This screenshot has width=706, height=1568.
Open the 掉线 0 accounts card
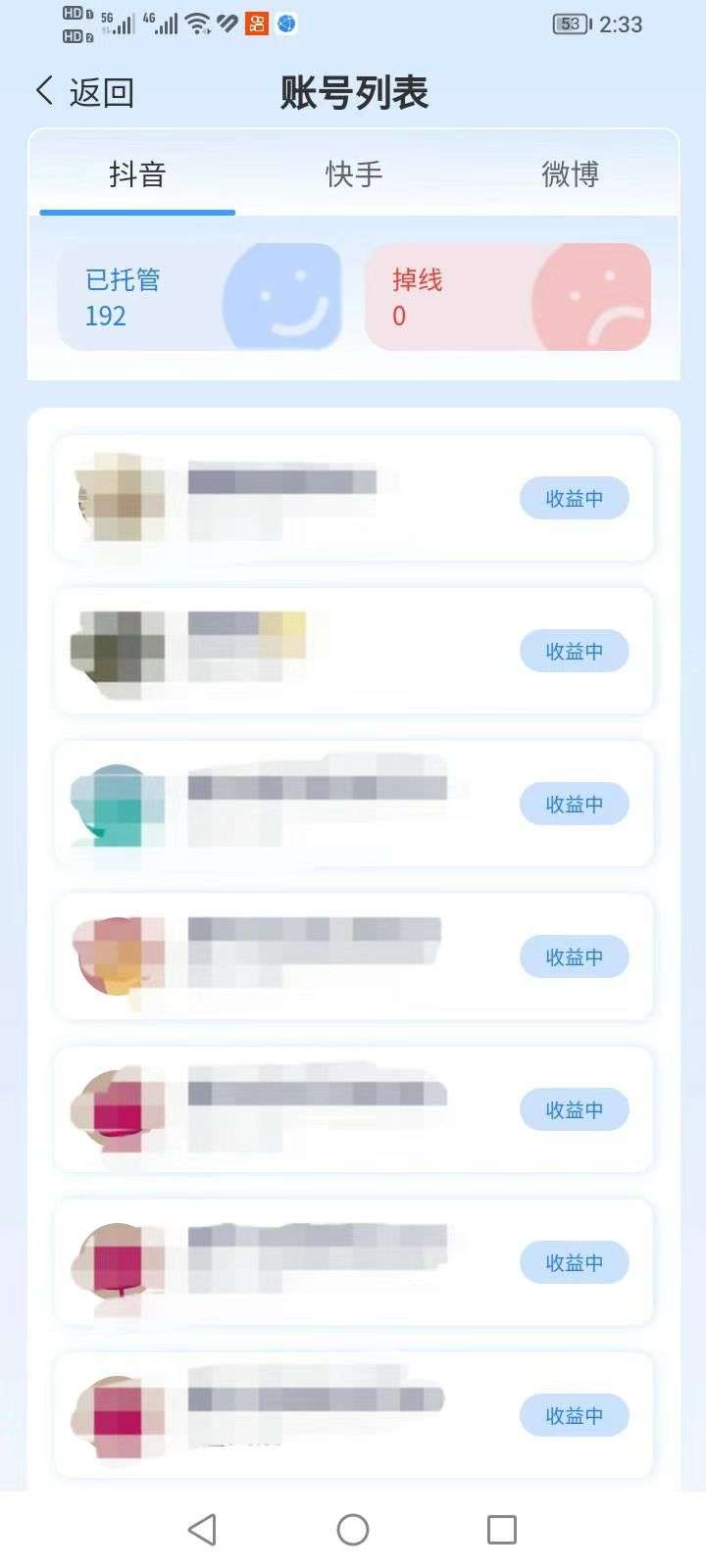[x=507, y=297]
